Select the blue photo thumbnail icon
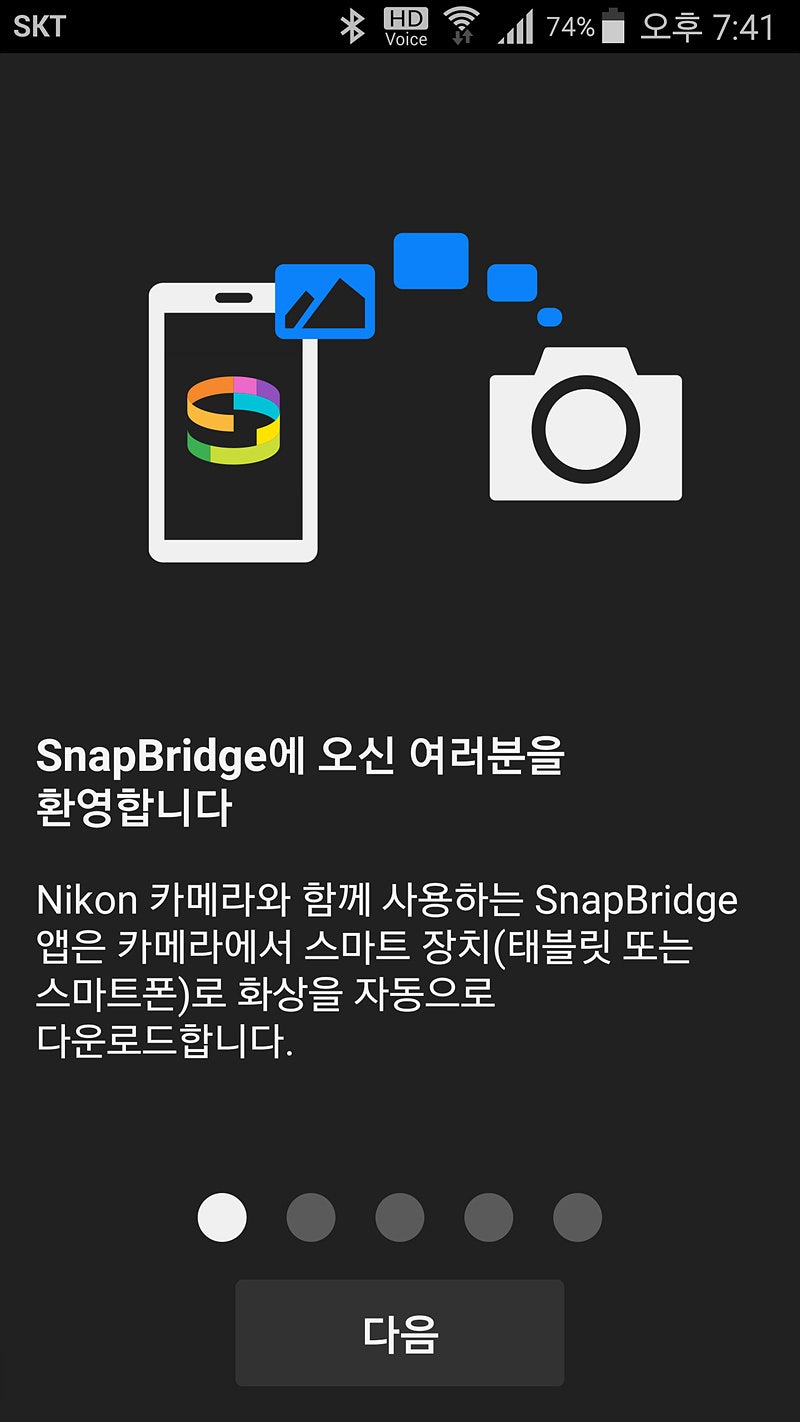The image size is (800, 1422). tap(325, 300)
